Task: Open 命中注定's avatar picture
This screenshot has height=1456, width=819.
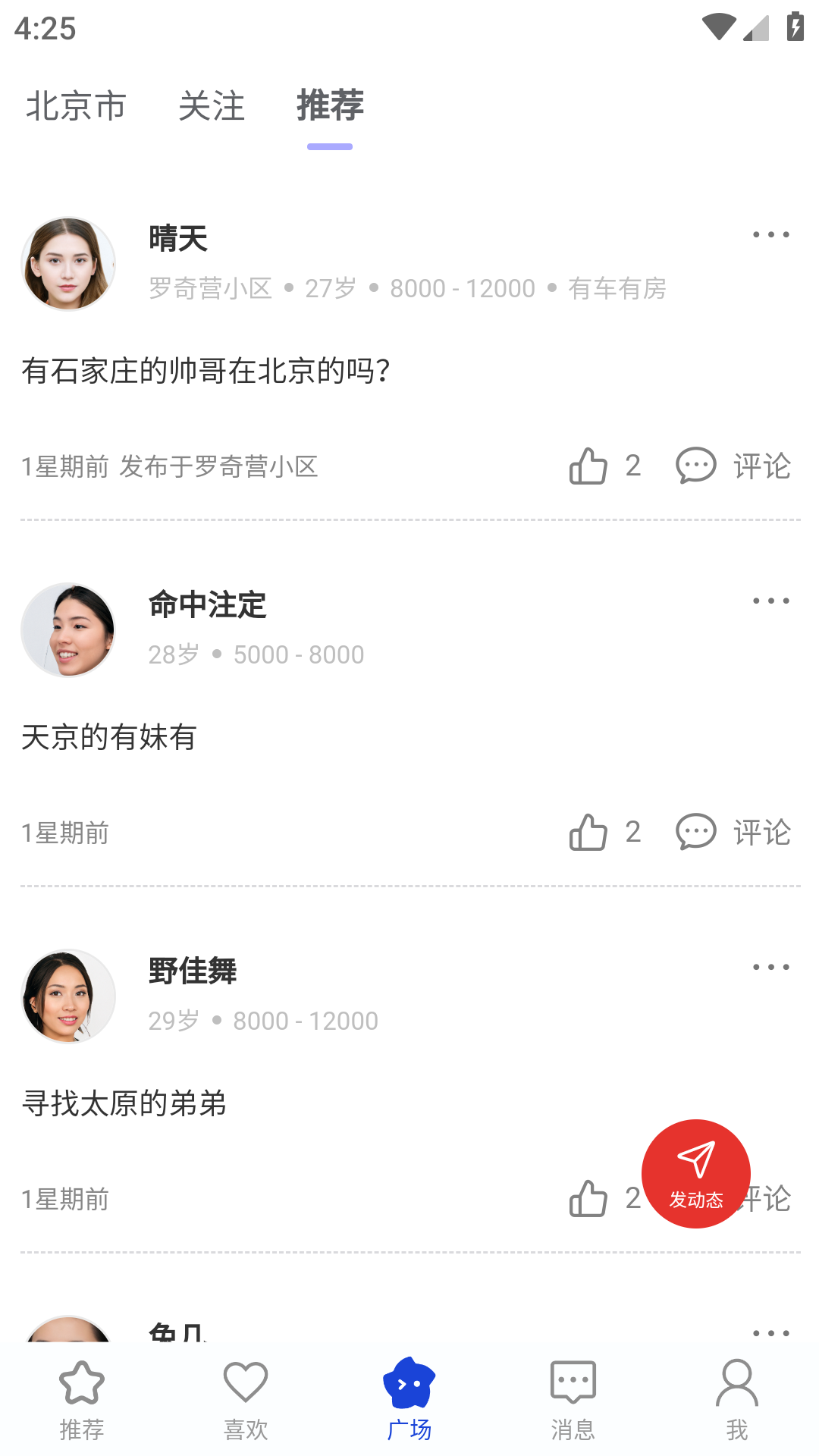Action: tap(68, 629)
